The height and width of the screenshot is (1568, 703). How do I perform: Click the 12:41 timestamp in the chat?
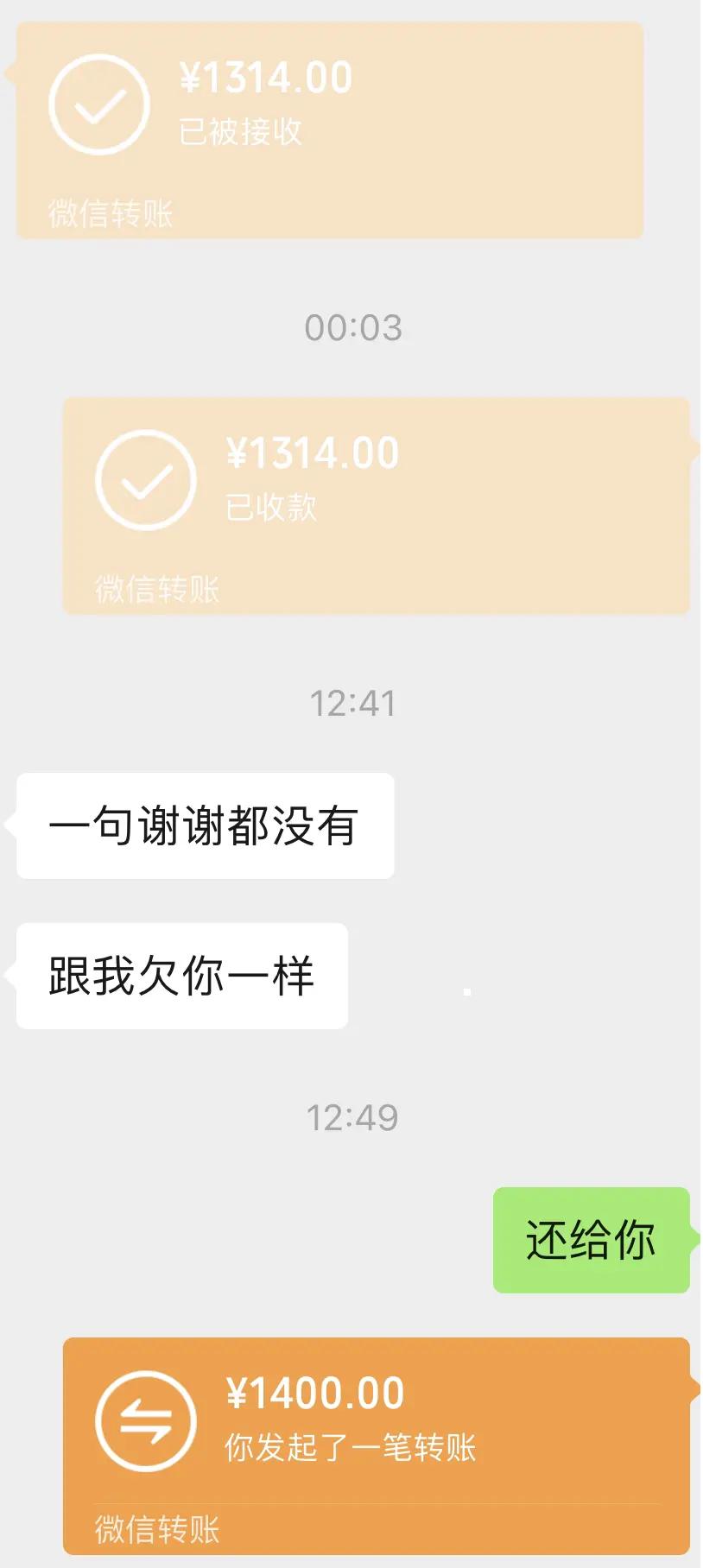351,704
